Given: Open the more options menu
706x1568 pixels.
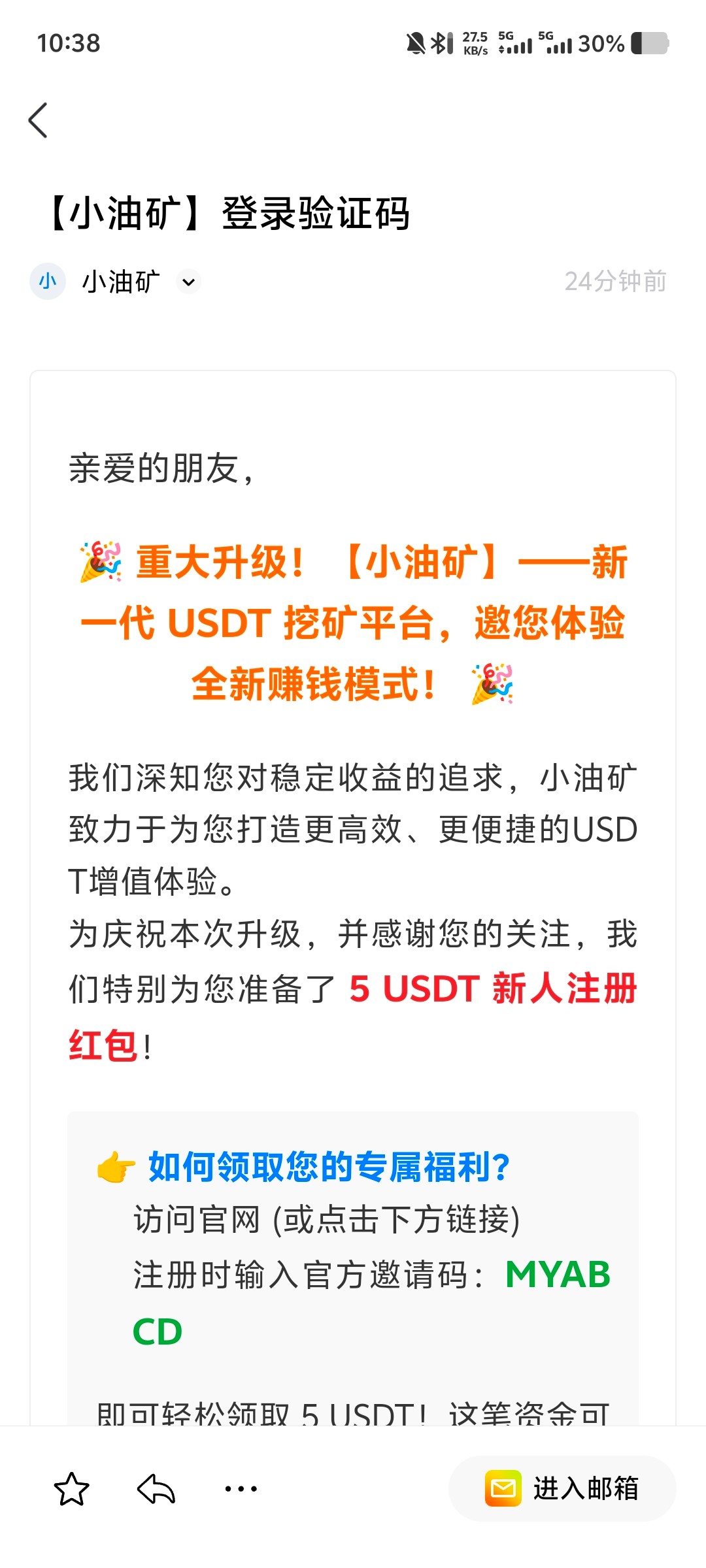Looking at the screenshot, I should [x=241, y=1489].
